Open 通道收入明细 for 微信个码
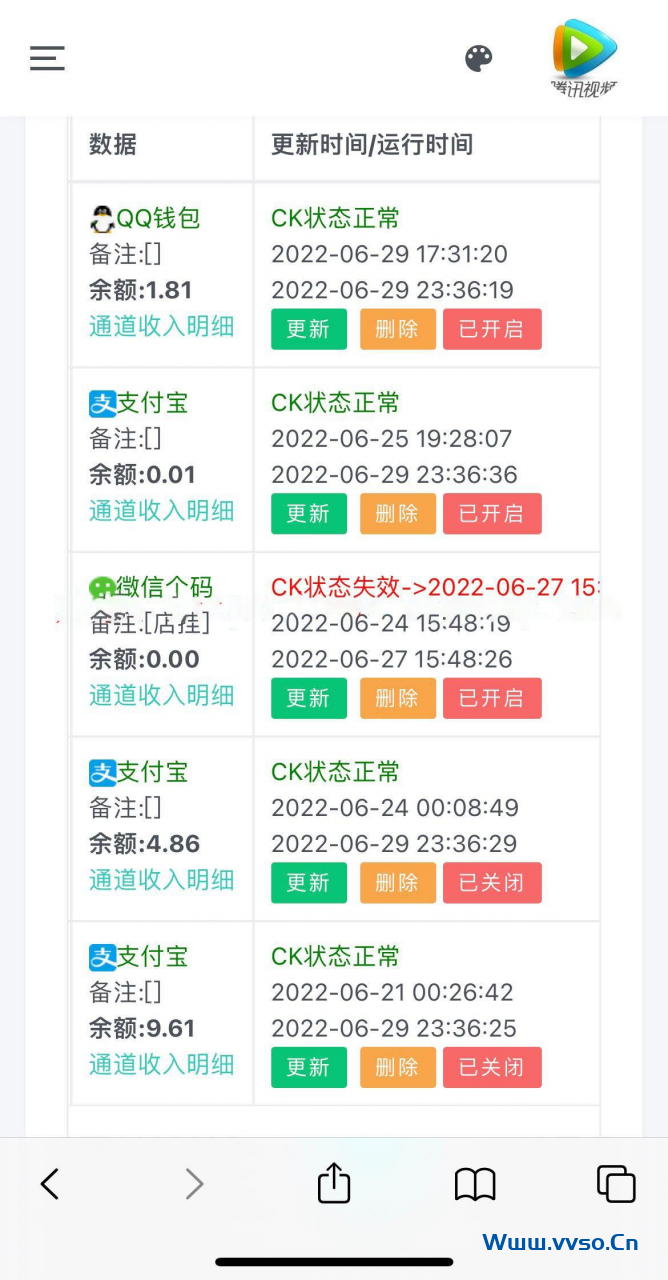The width and height of the screenshot is (668, 1280). [161, 695]
